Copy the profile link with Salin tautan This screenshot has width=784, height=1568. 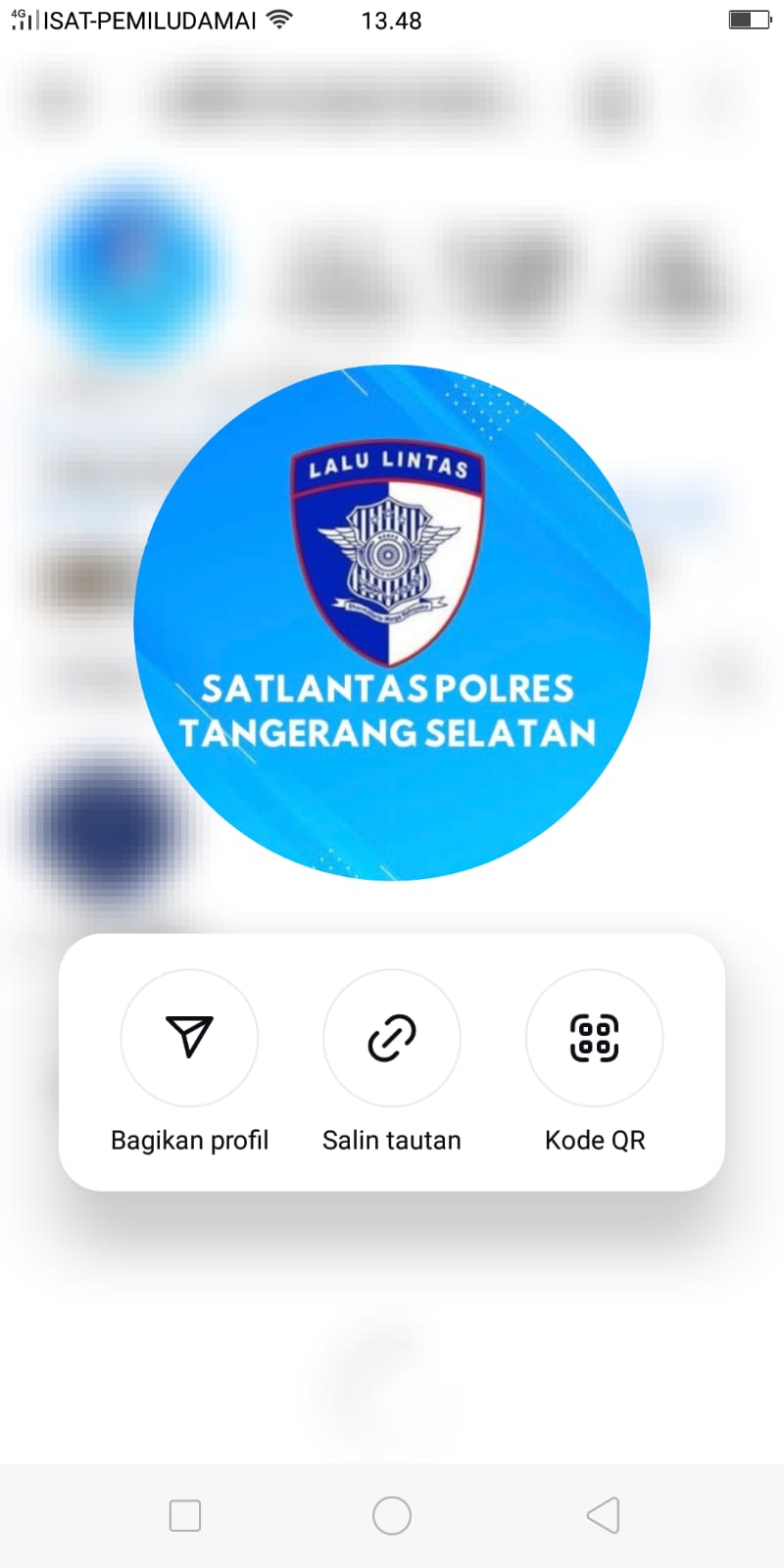click(391, 1038)
